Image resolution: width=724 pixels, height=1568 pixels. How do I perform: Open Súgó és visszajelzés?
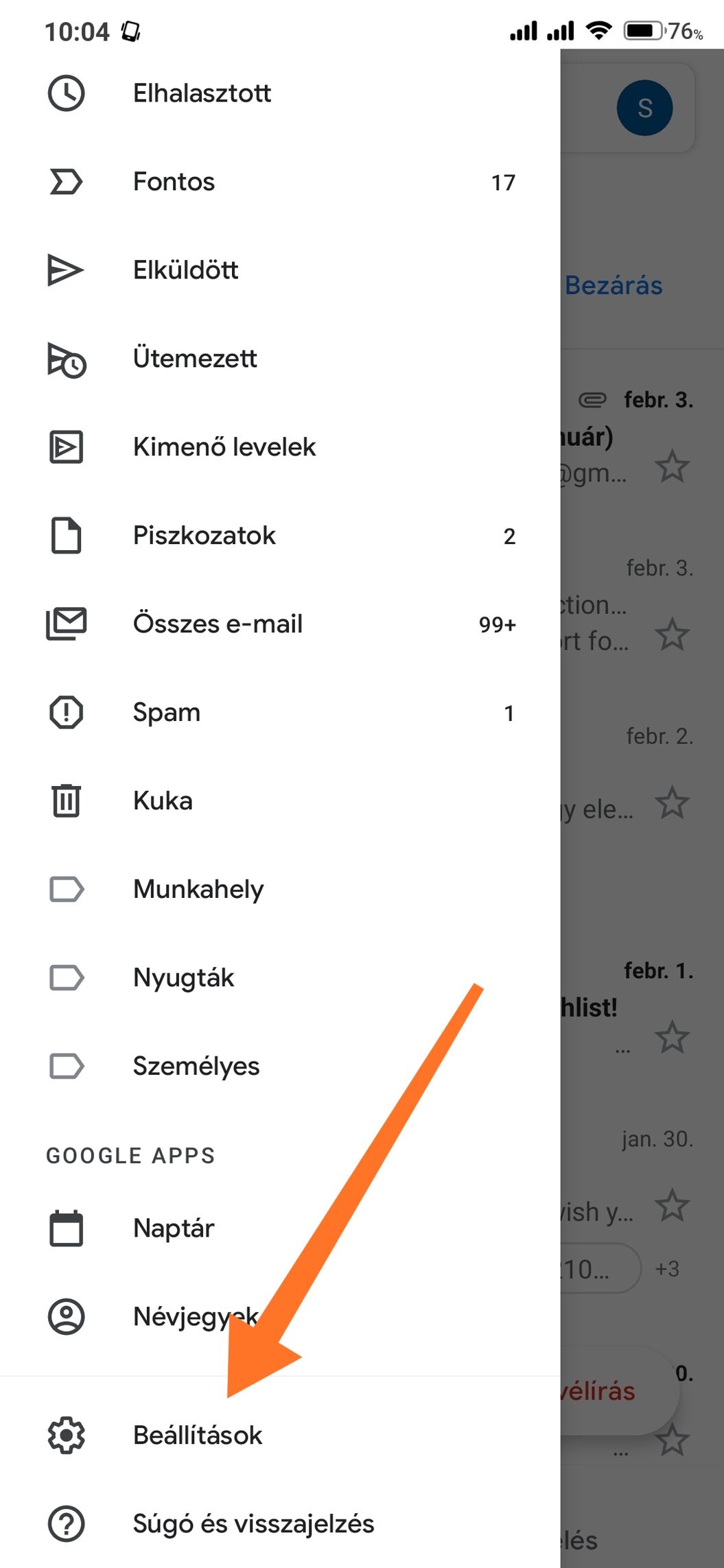[280, 1524]
